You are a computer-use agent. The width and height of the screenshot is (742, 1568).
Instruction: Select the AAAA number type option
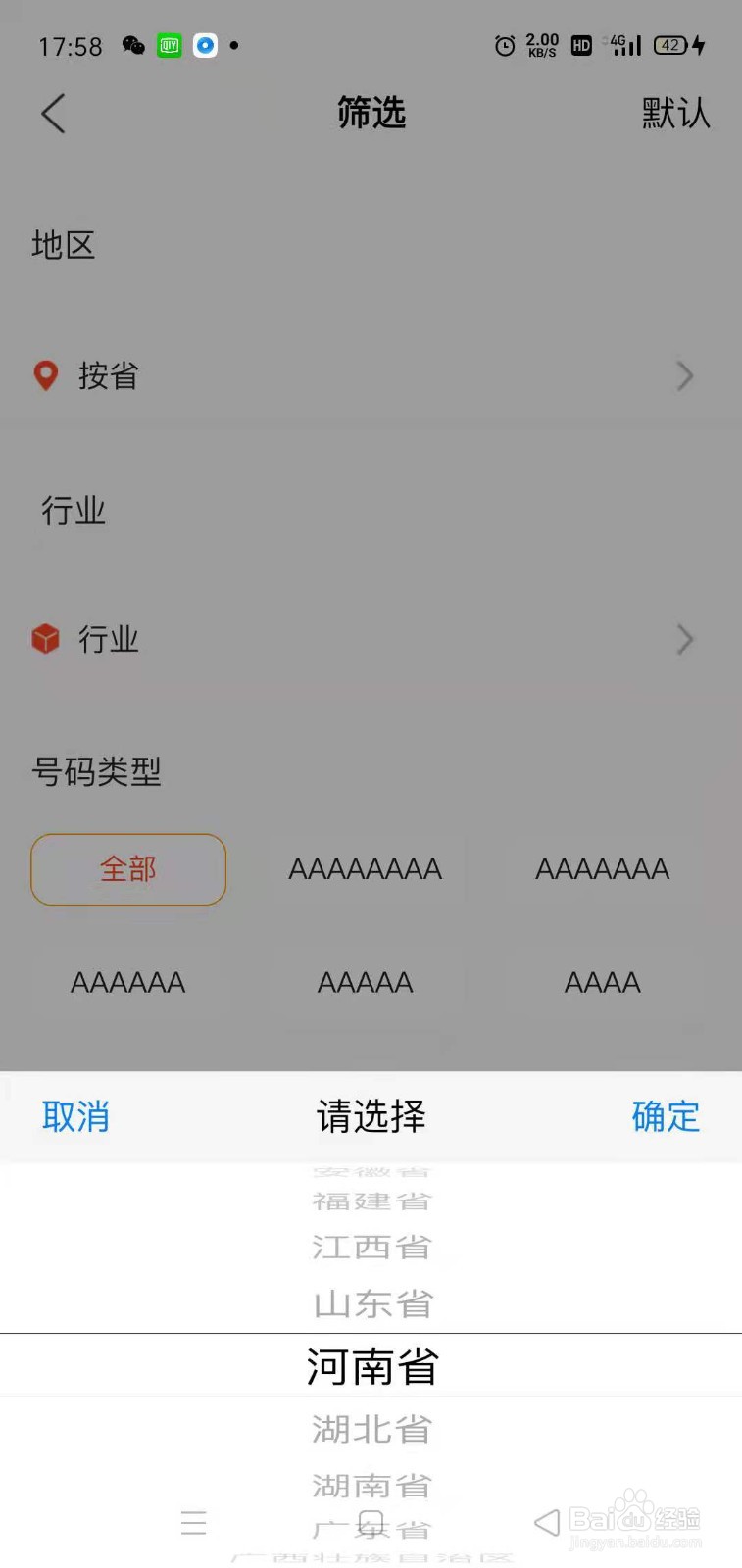pyautogui.click(x=602, y=982)
